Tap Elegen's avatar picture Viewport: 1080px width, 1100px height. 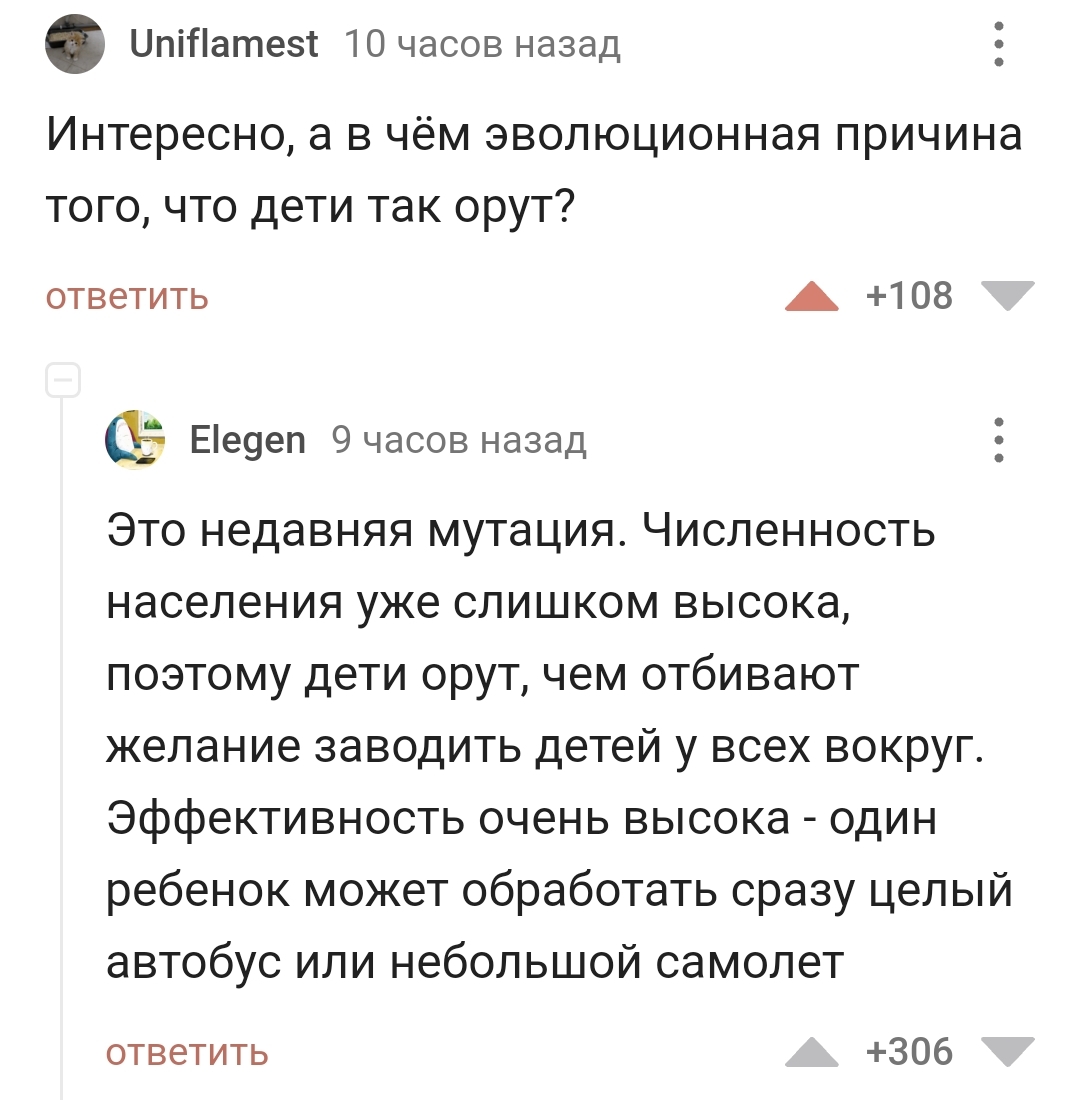pyautogui.click(x=134, y=441)
